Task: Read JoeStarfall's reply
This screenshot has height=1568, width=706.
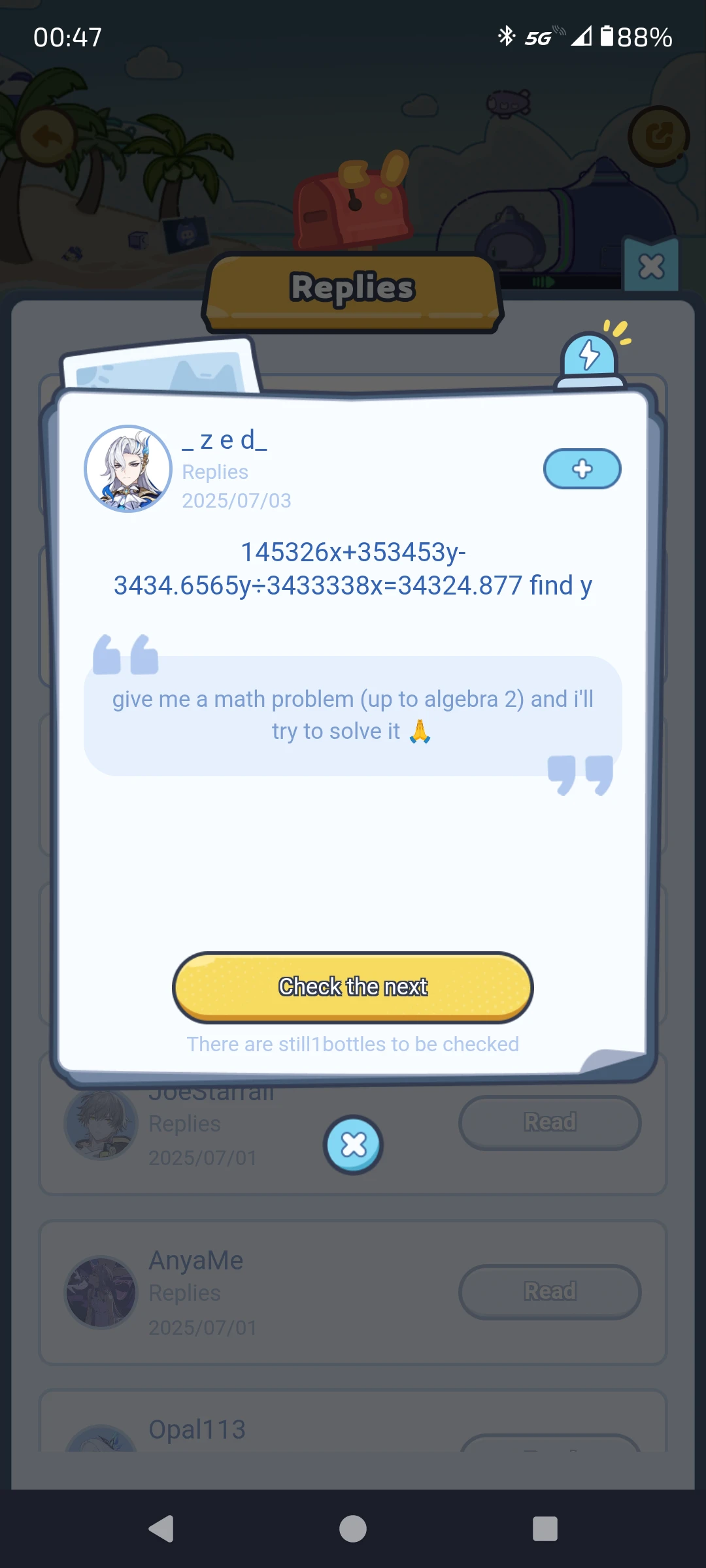Action: point(549,1122)
